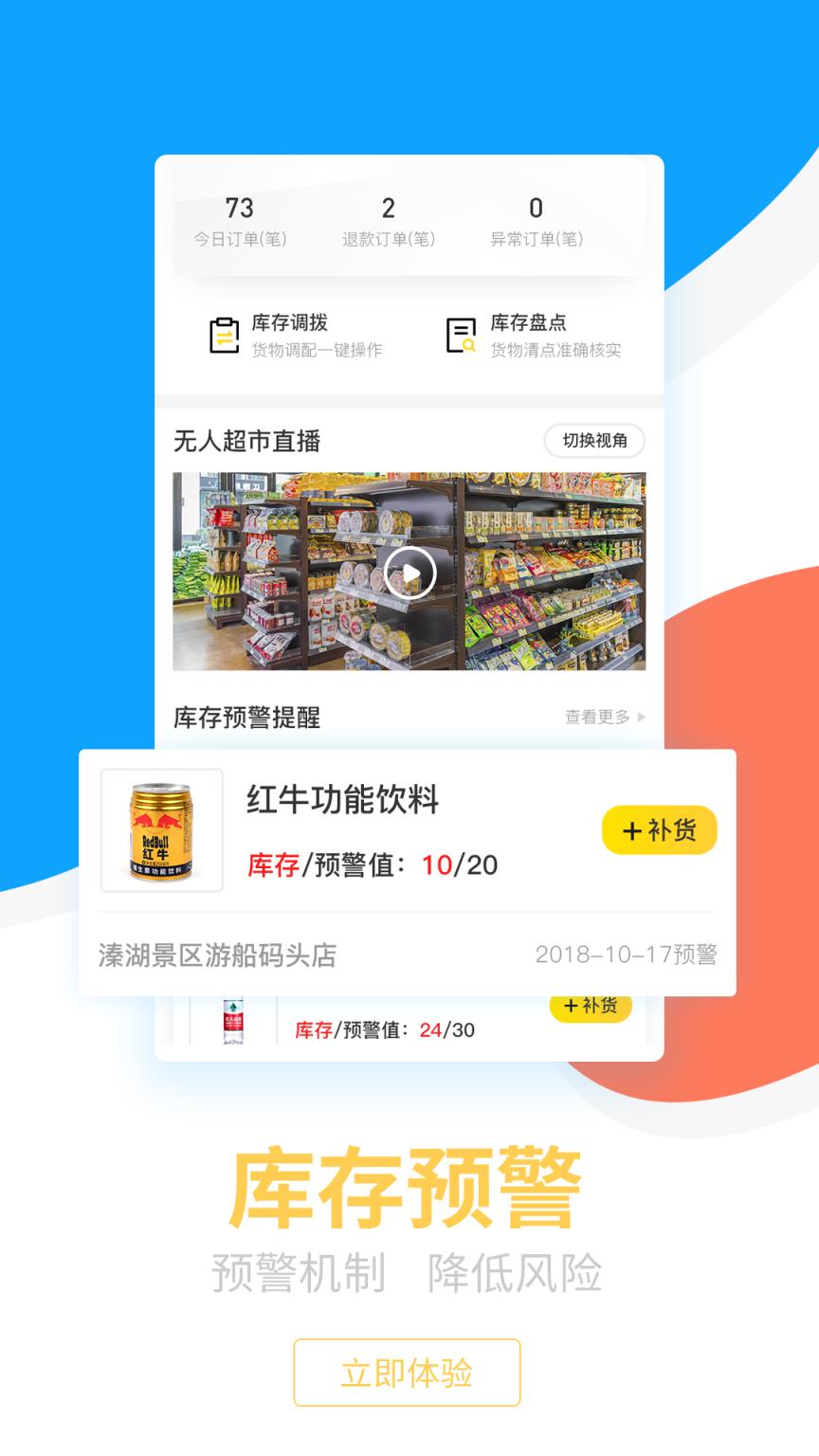Expand 查看更多 to see all warnings
This screenshot has width=819, height=1456.
(597, 719)
